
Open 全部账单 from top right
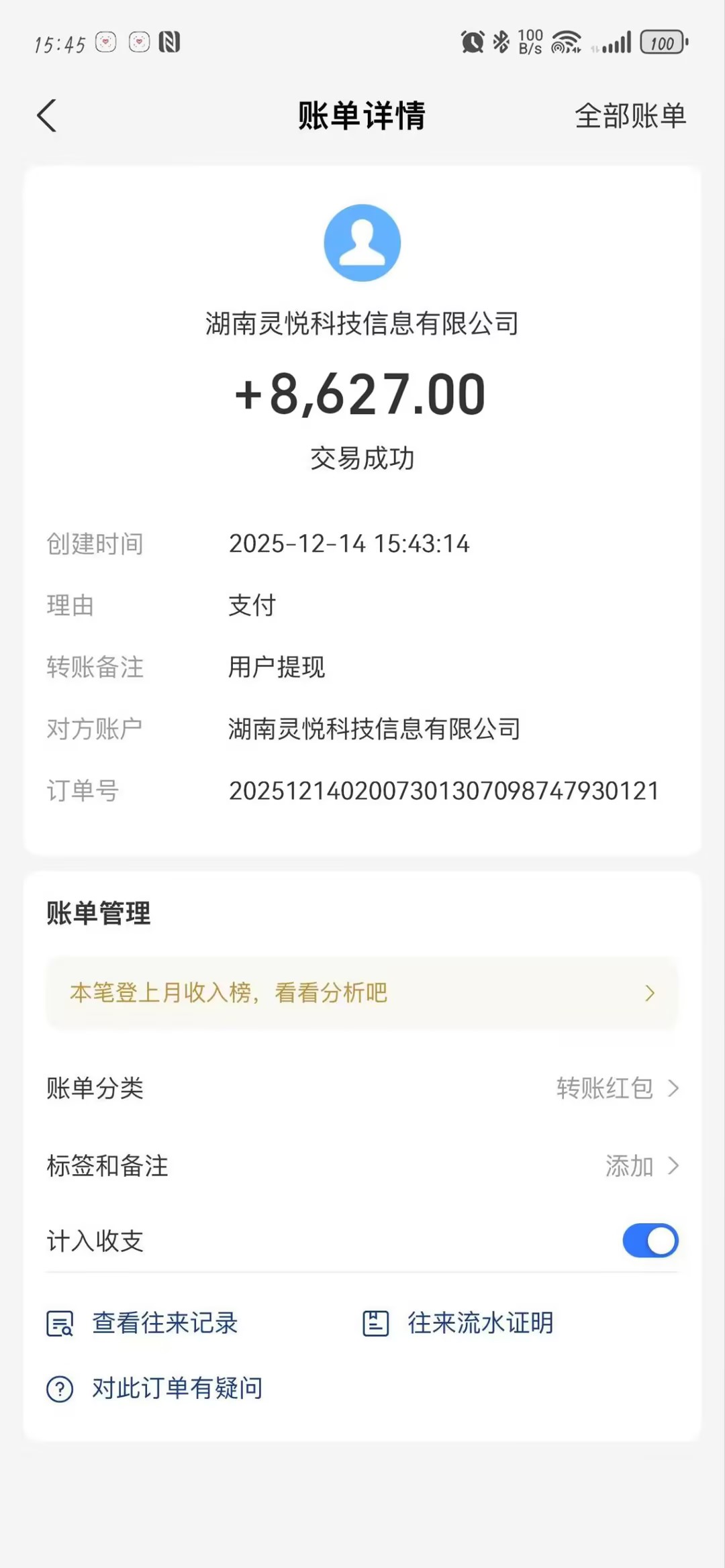tap(630, 115)
